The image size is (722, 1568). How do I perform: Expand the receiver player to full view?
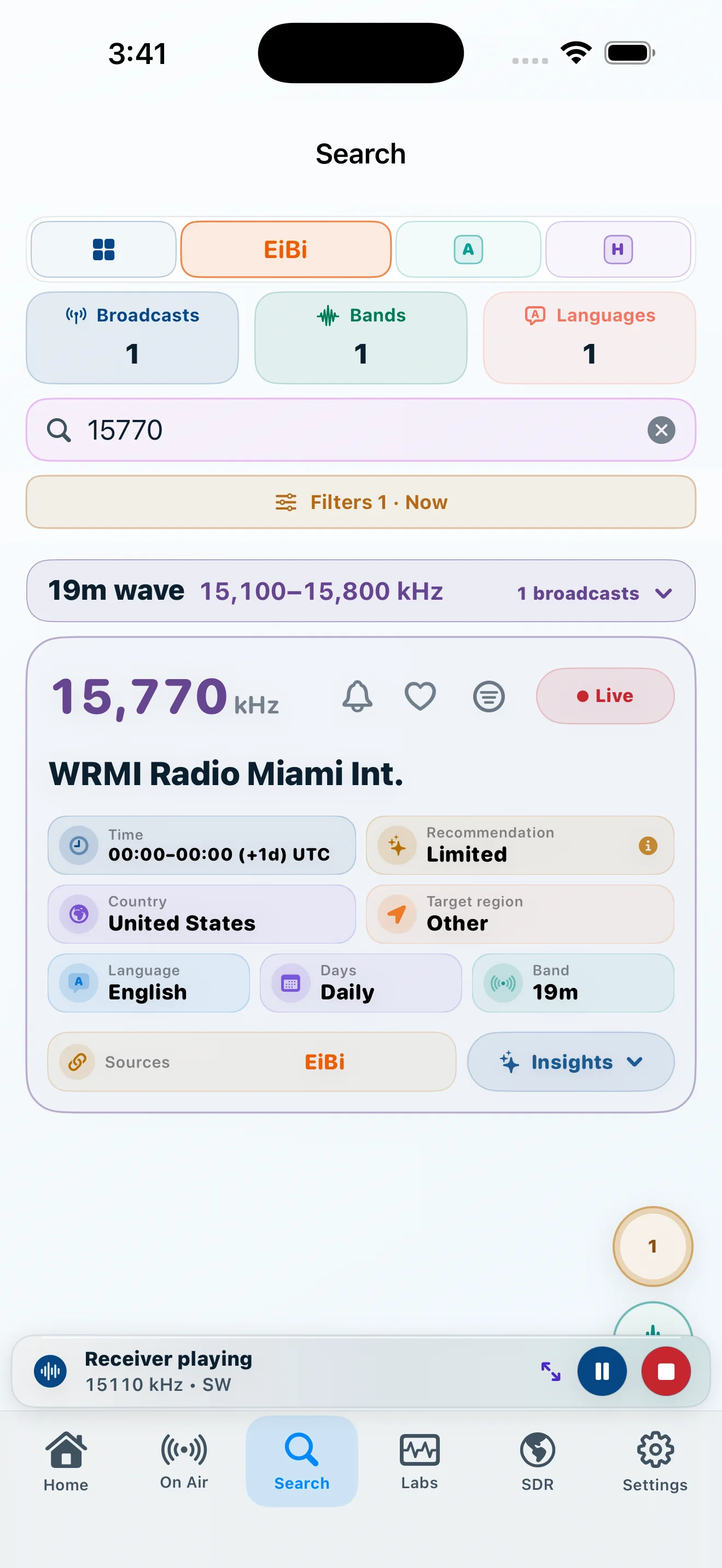pyautogui.click(x=551, y=1371)
